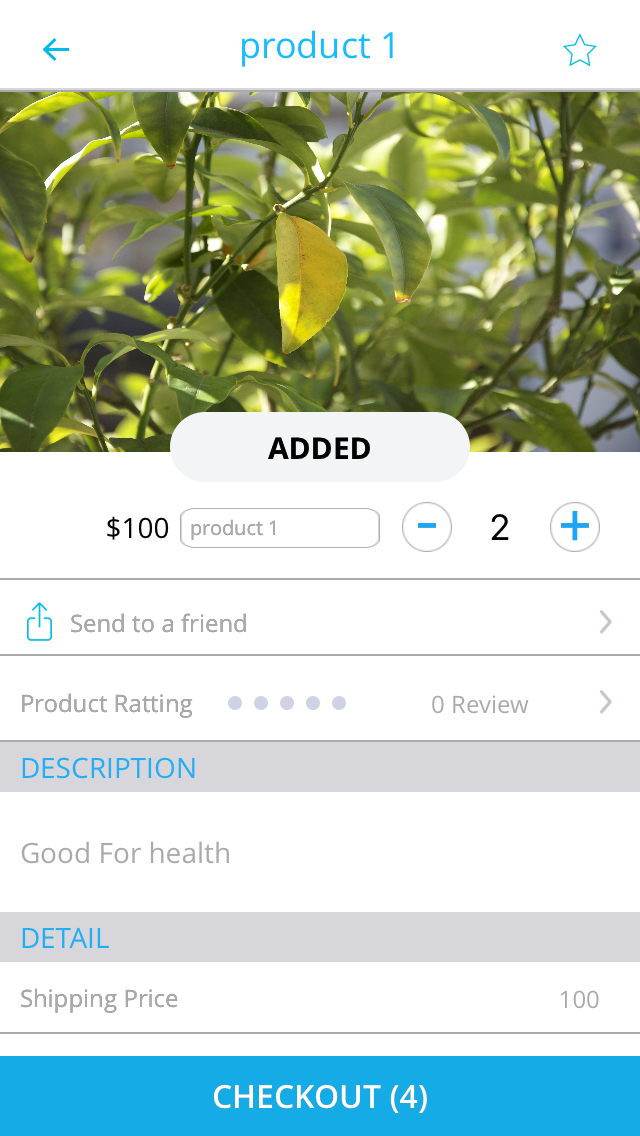Mark product 1 as favorite with star
Viewport: 640px width, 1136px height.
[579, 50]
